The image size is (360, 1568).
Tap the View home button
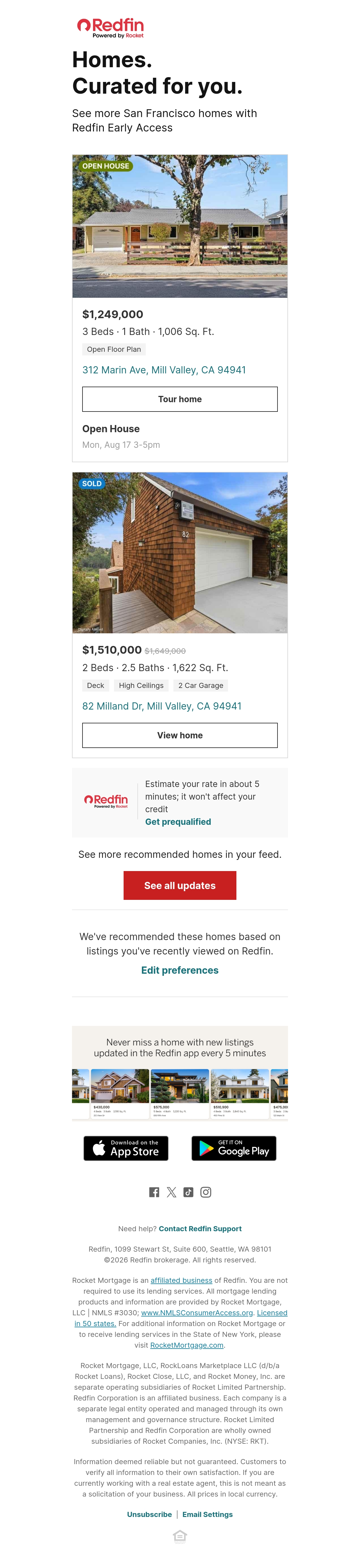click(180, 735)
